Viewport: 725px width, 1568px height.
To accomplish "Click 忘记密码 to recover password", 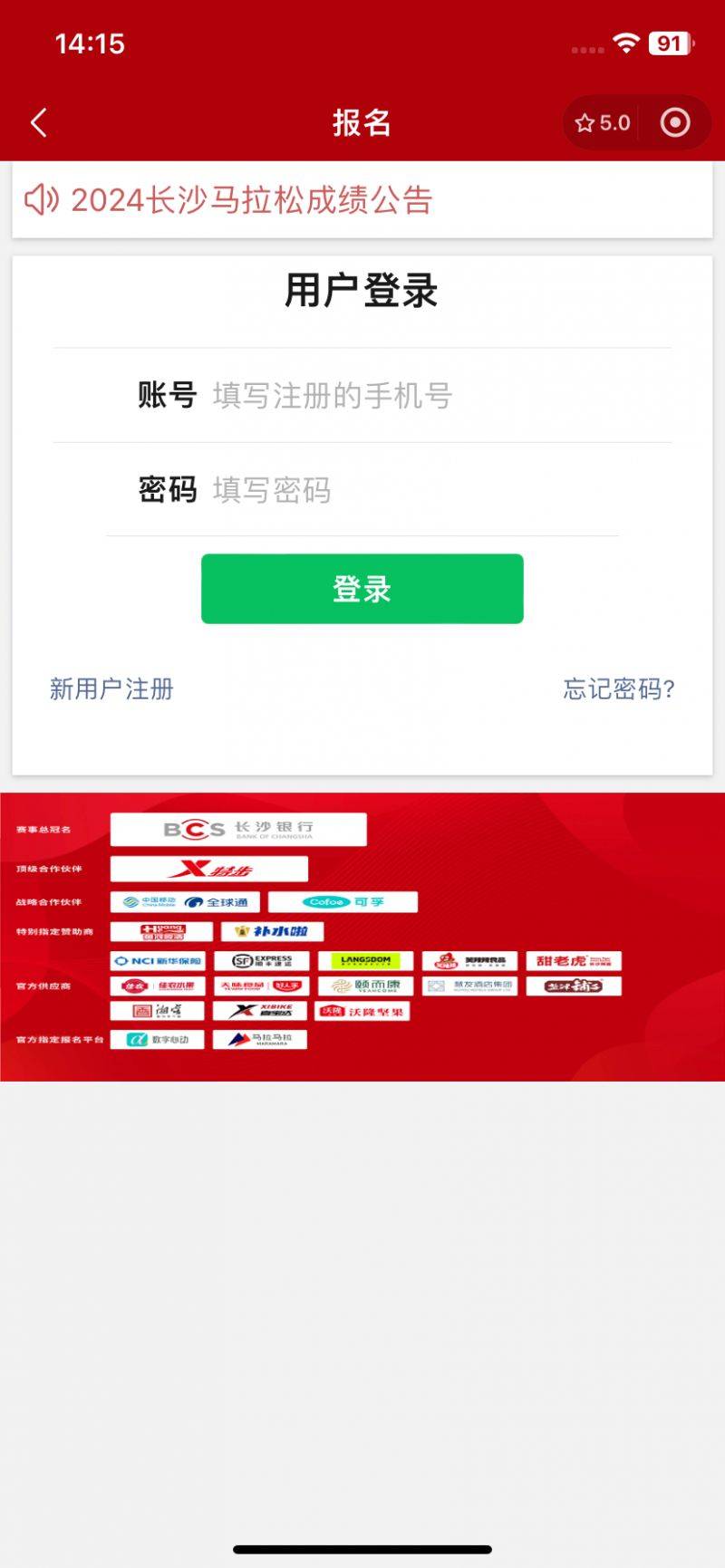I will coord(618,689).
